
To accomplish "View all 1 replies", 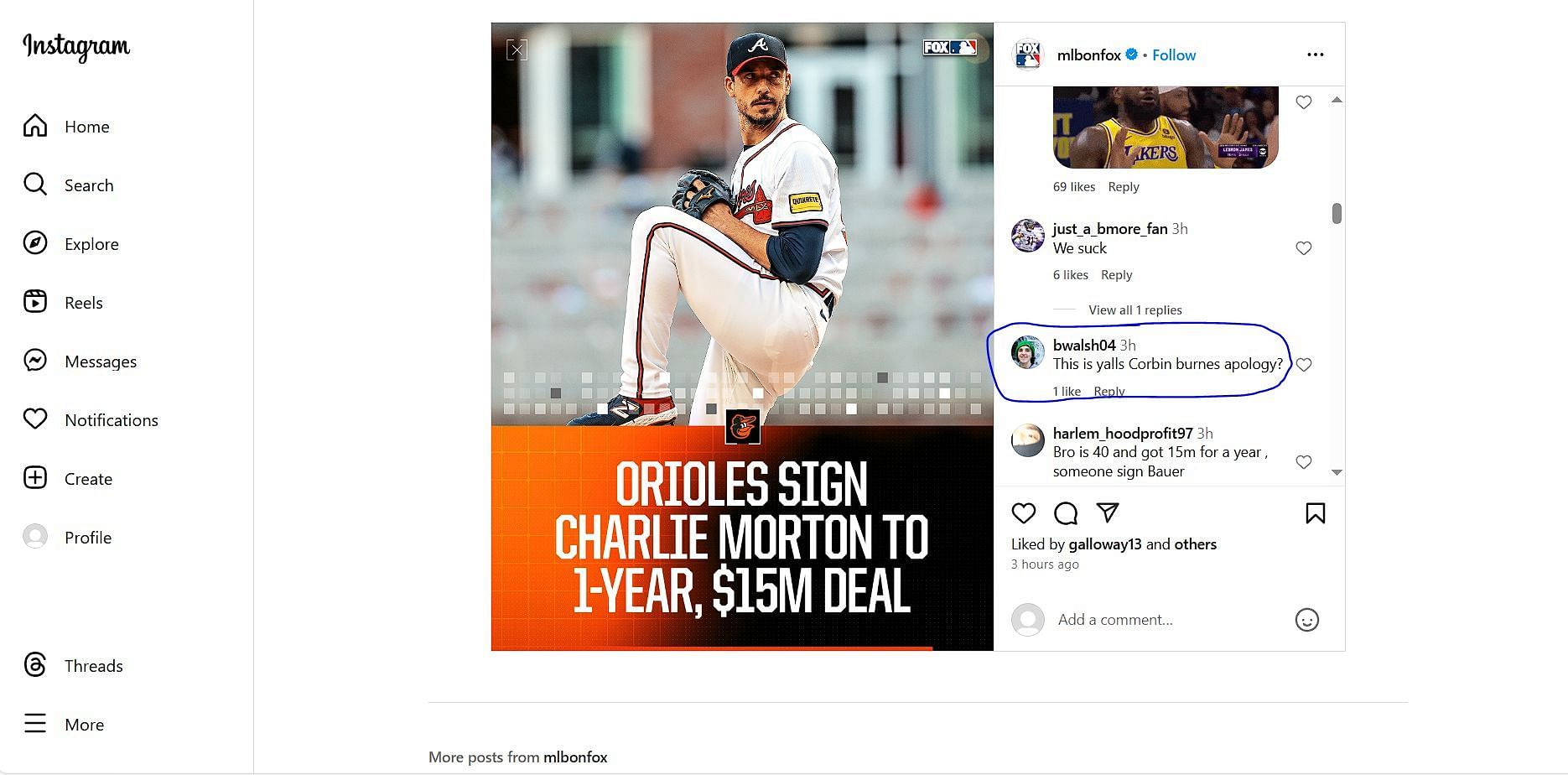I will 1134,310.
